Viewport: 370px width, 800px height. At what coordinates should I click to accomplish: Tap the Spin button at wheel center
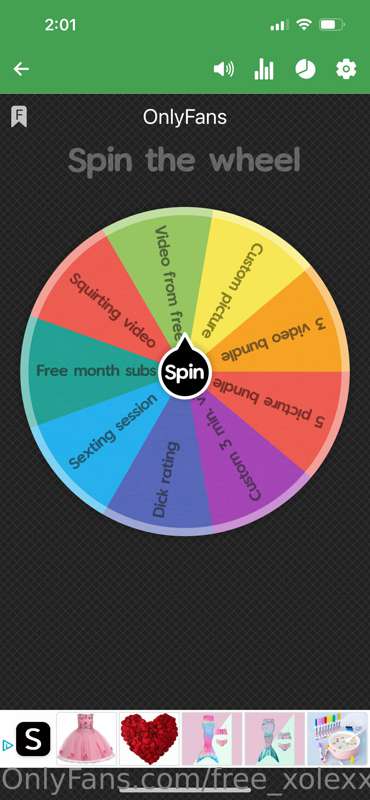(185, 372)
